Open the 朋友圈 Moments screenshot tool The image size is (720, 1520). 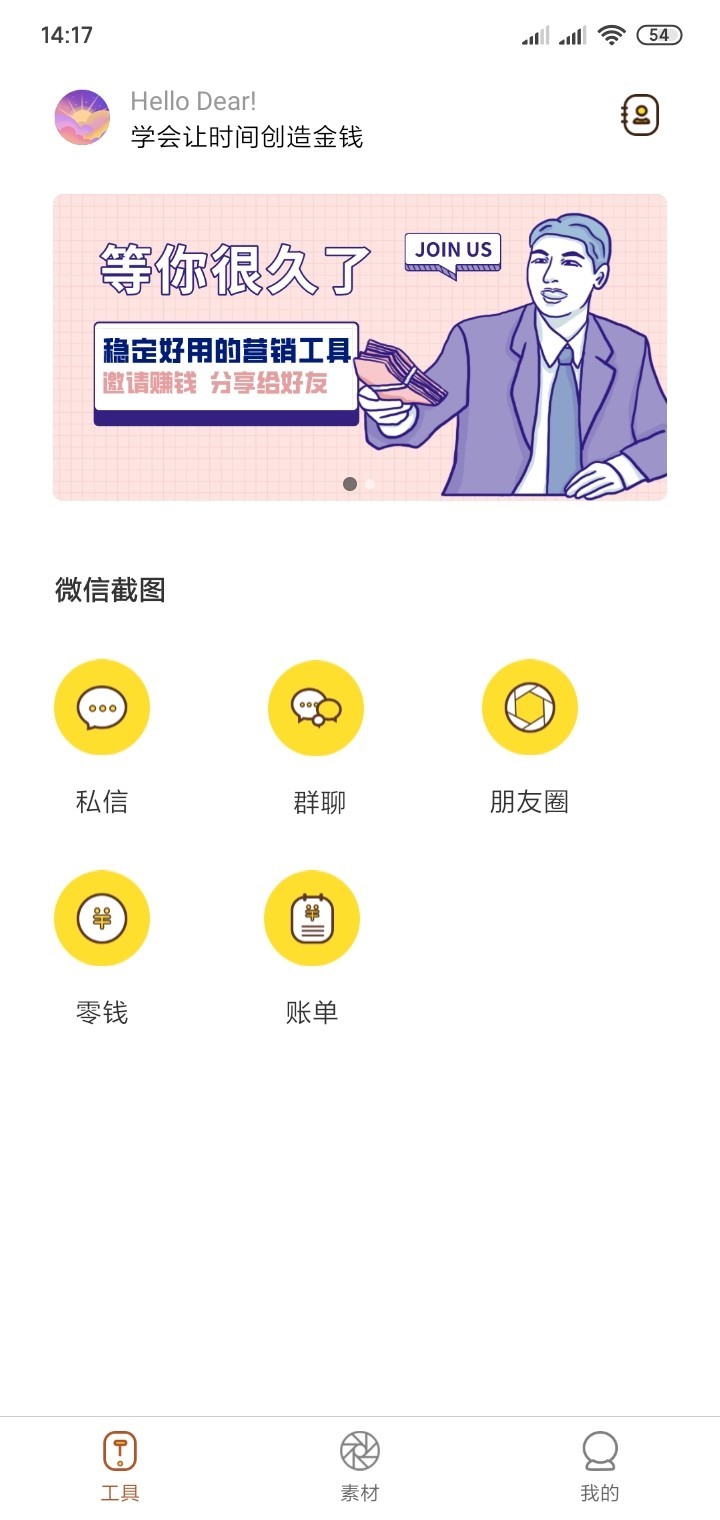pyautogui.click(x=529, y=706)
